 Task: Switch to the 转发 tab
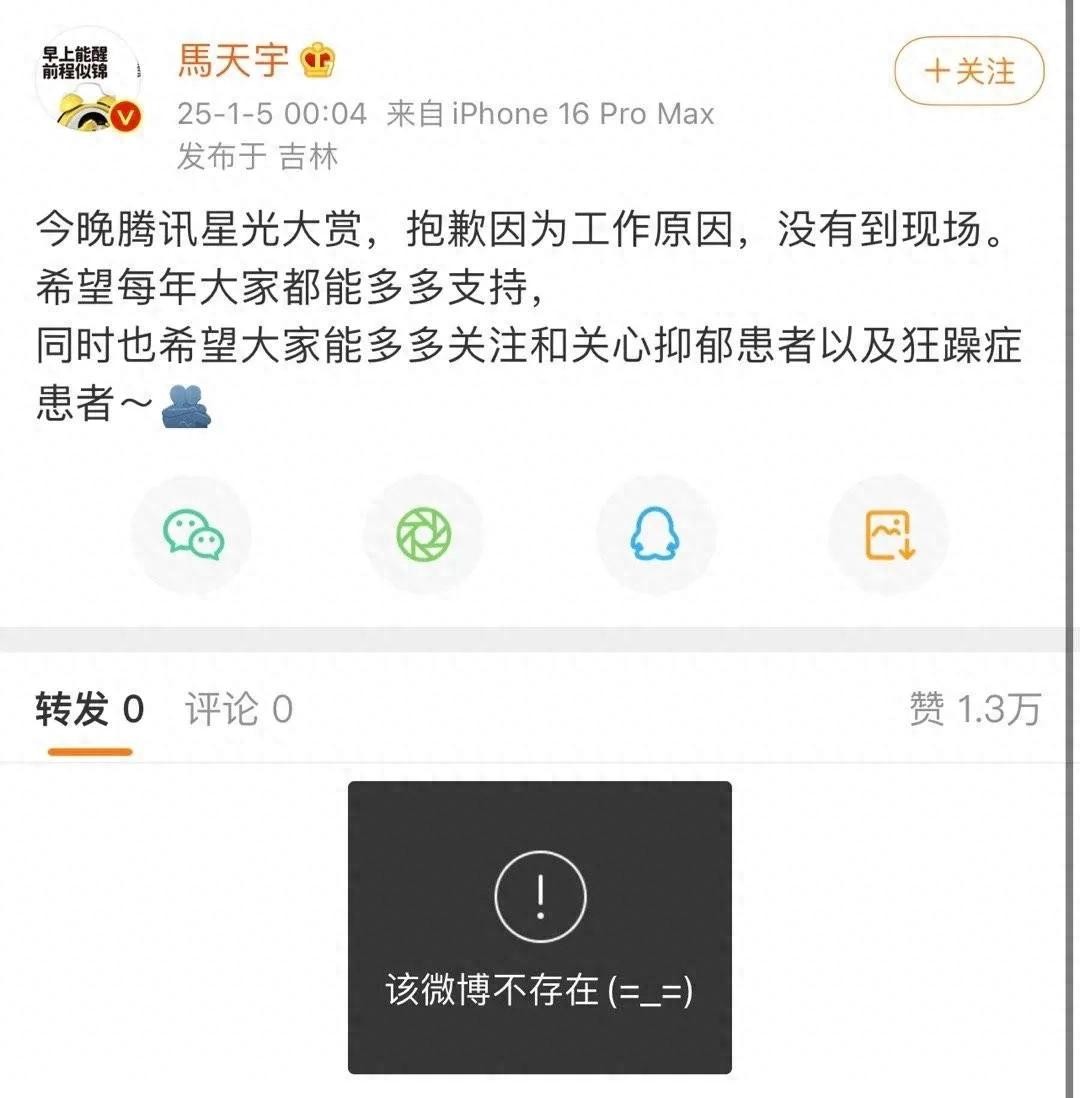pos(90,710)
